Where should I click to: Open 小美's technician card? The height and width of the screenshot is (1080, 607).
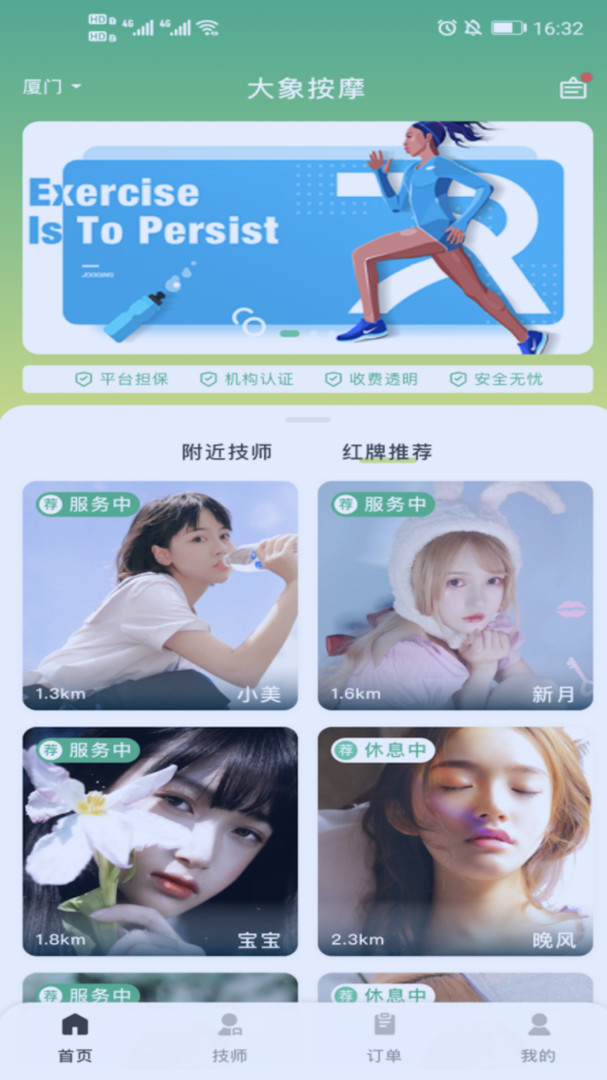pos(160,596)
